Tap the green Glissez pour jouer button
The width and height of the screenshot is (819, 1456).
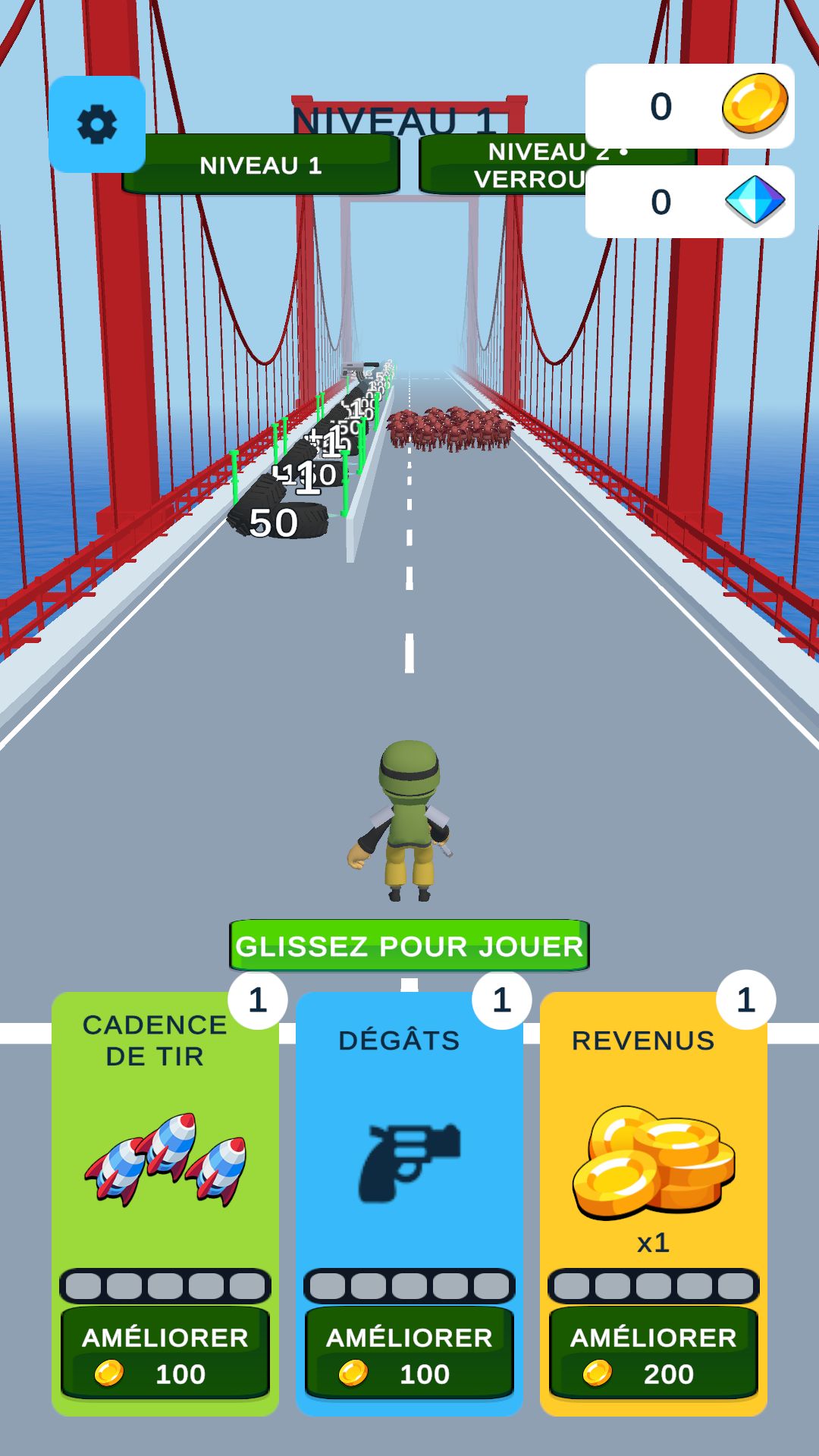pyautogui.click(x=409, y=946)
